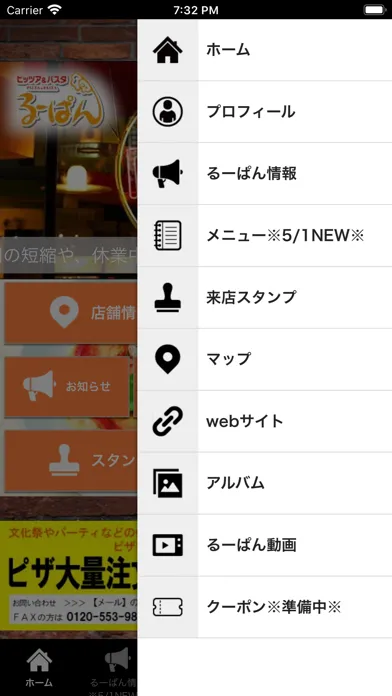Image resolution: width=392 pixels, height=696 pixels.
Task: Open るーぱん動画 menu item
Action: coord(265,545)
